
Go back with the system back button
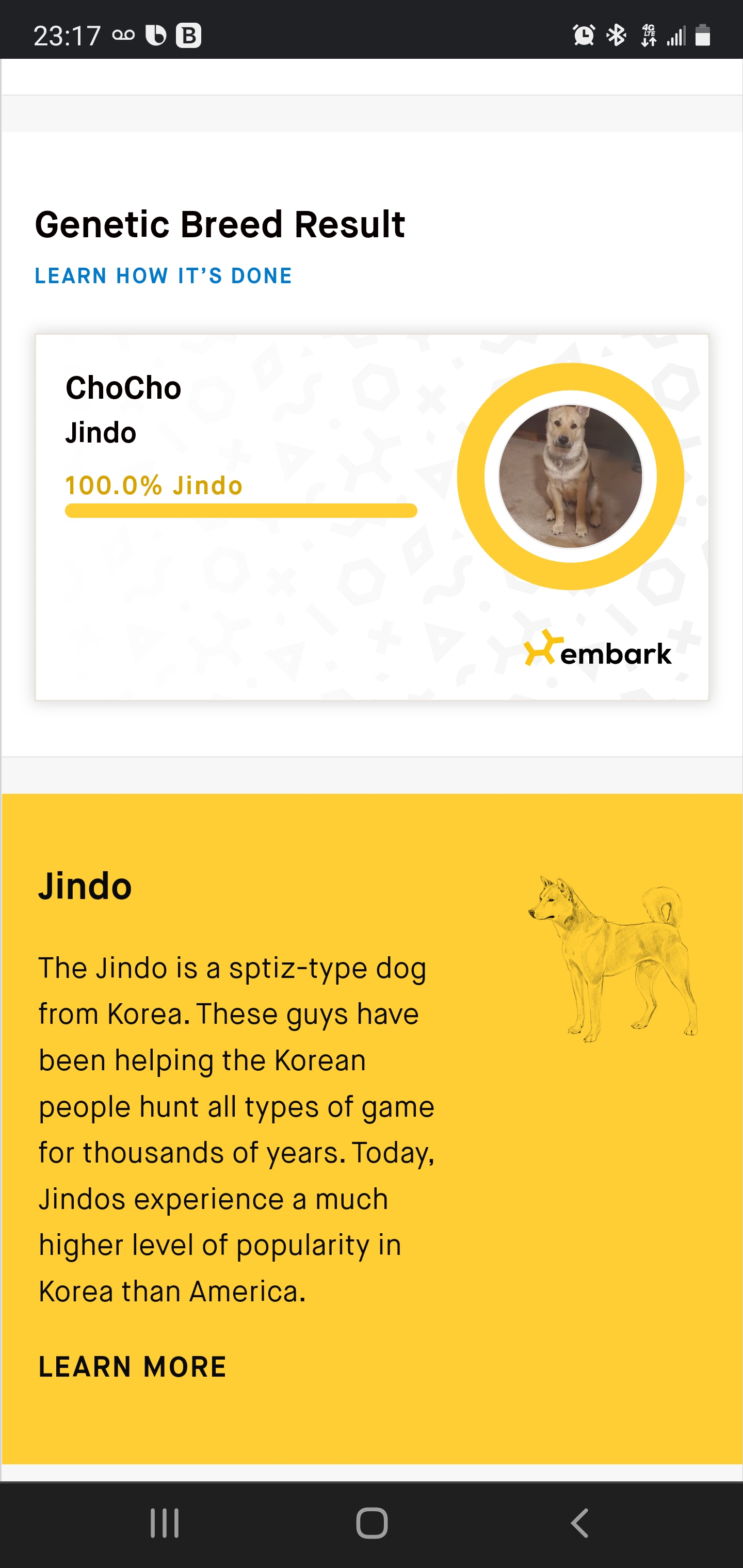click(579, 1523)
